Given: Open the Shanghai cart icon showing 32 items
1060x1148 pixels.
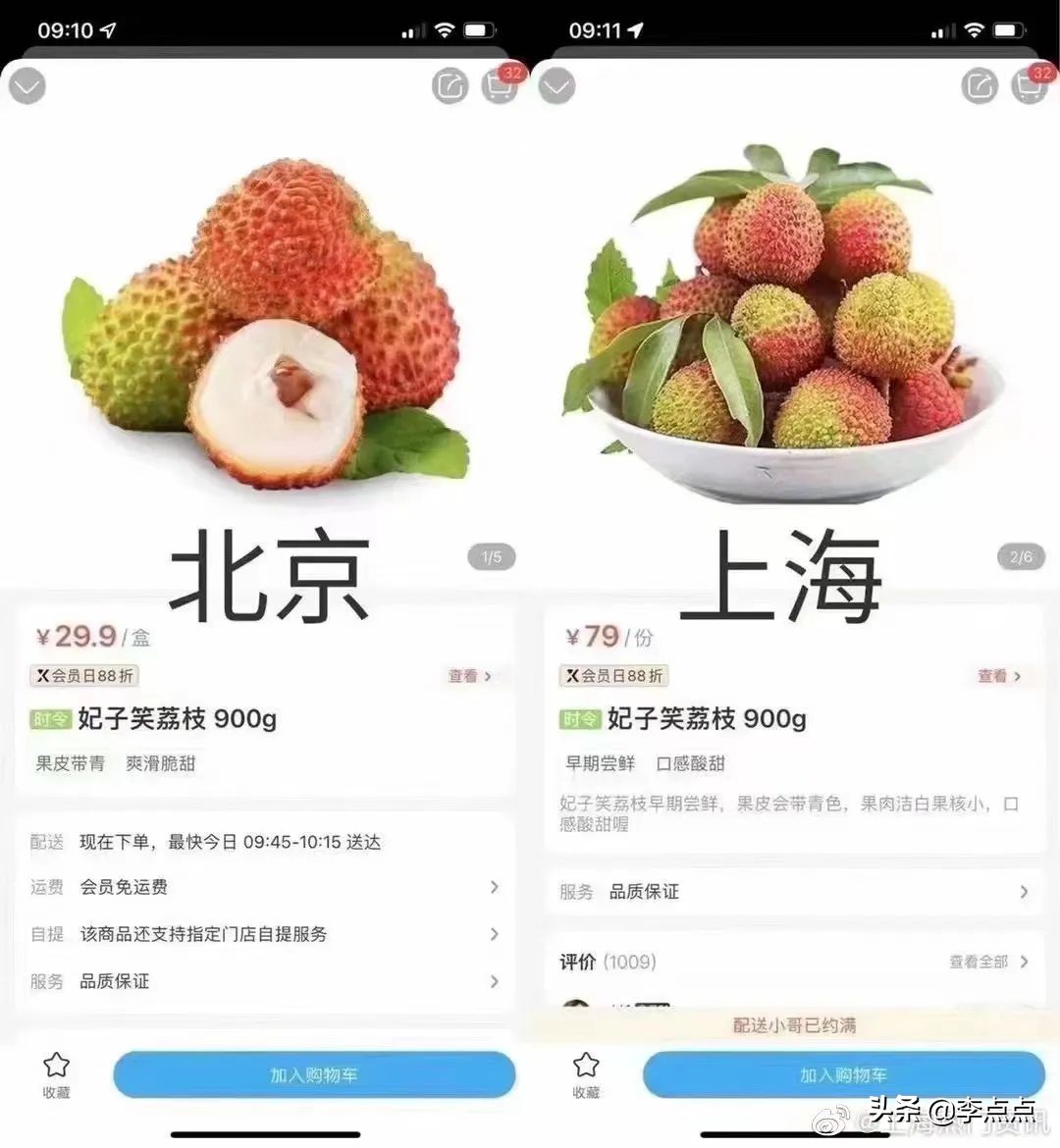Looking at the screenshot, I should pos(1029,86).
